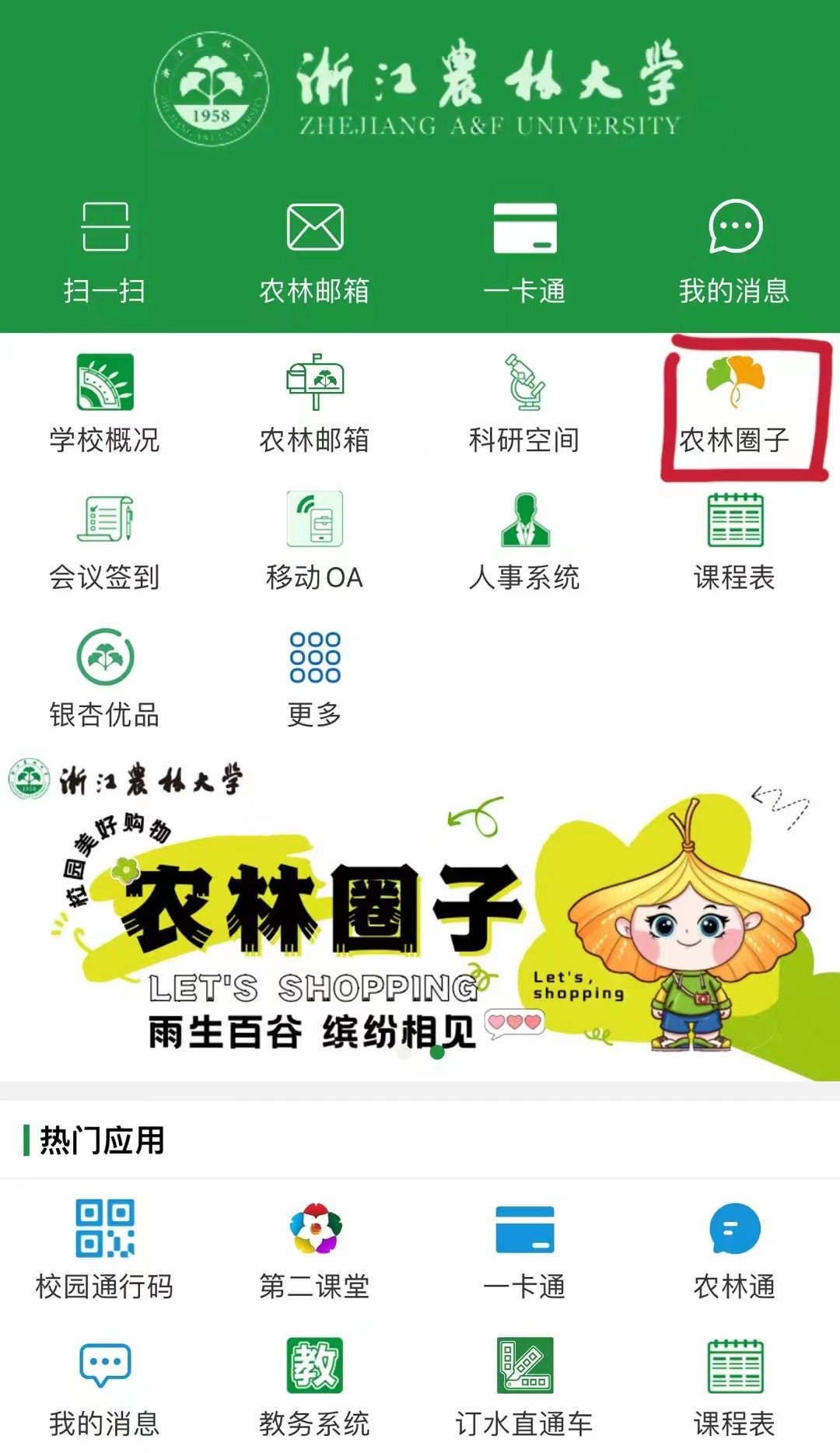
Task: Open 学校概况 school overview
Action: click(105, 403)
